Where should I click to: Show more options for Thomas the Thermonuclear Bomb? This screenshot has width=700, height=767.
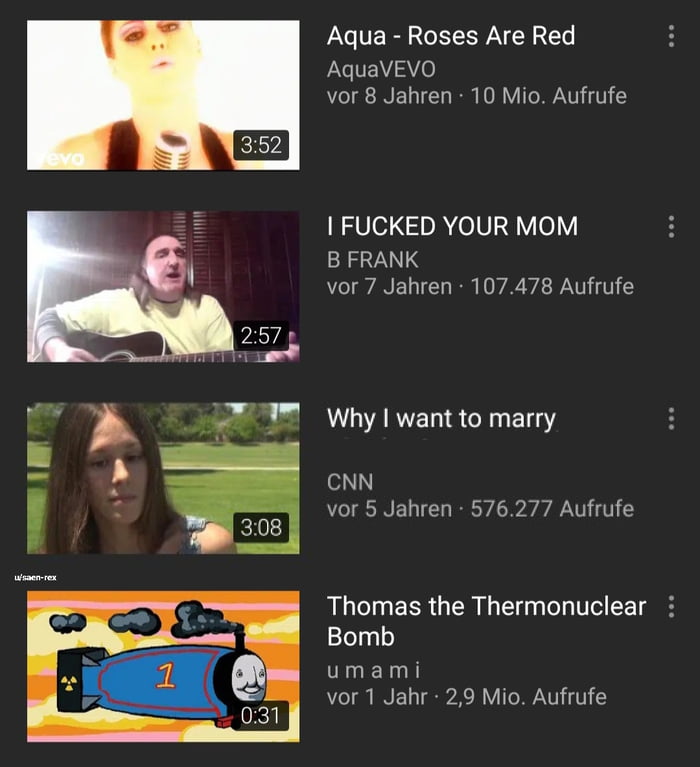tap(670, 607)
